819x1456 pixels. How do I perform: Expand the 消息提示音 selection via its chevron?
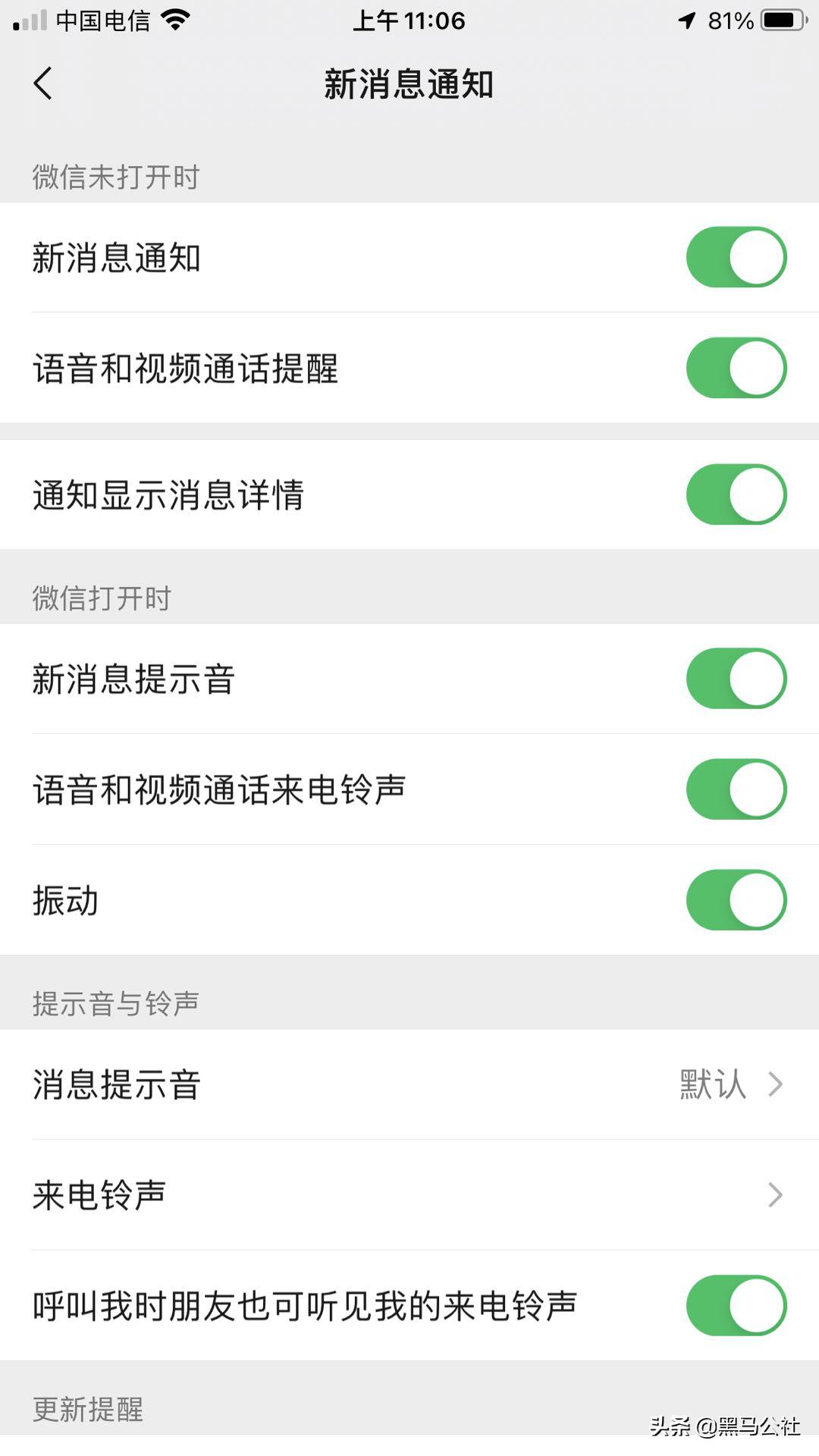tap(775, 1085)
